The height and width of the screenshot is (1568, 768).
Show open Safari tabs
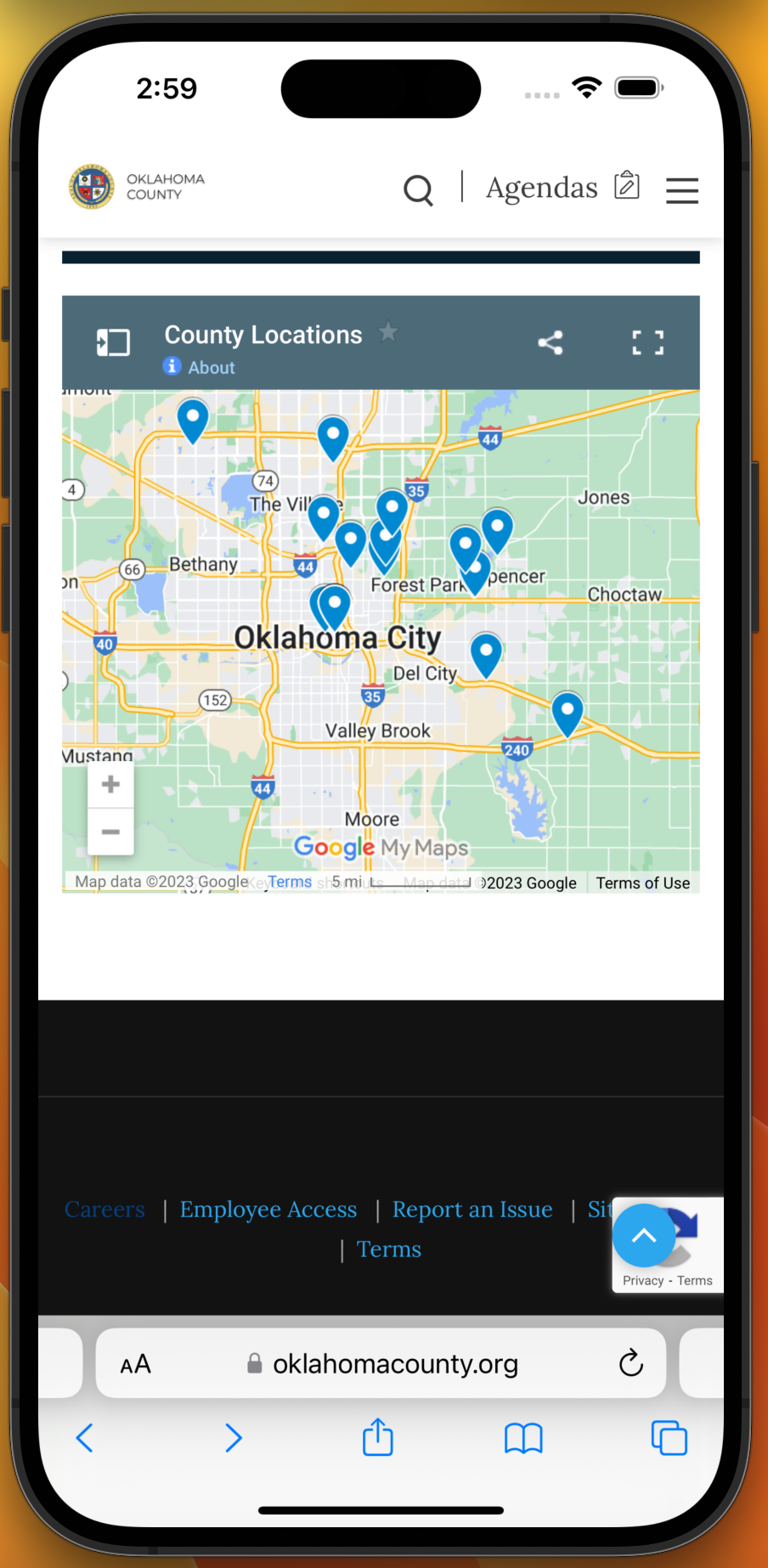pyautogui.click(x=669, y=1438)
